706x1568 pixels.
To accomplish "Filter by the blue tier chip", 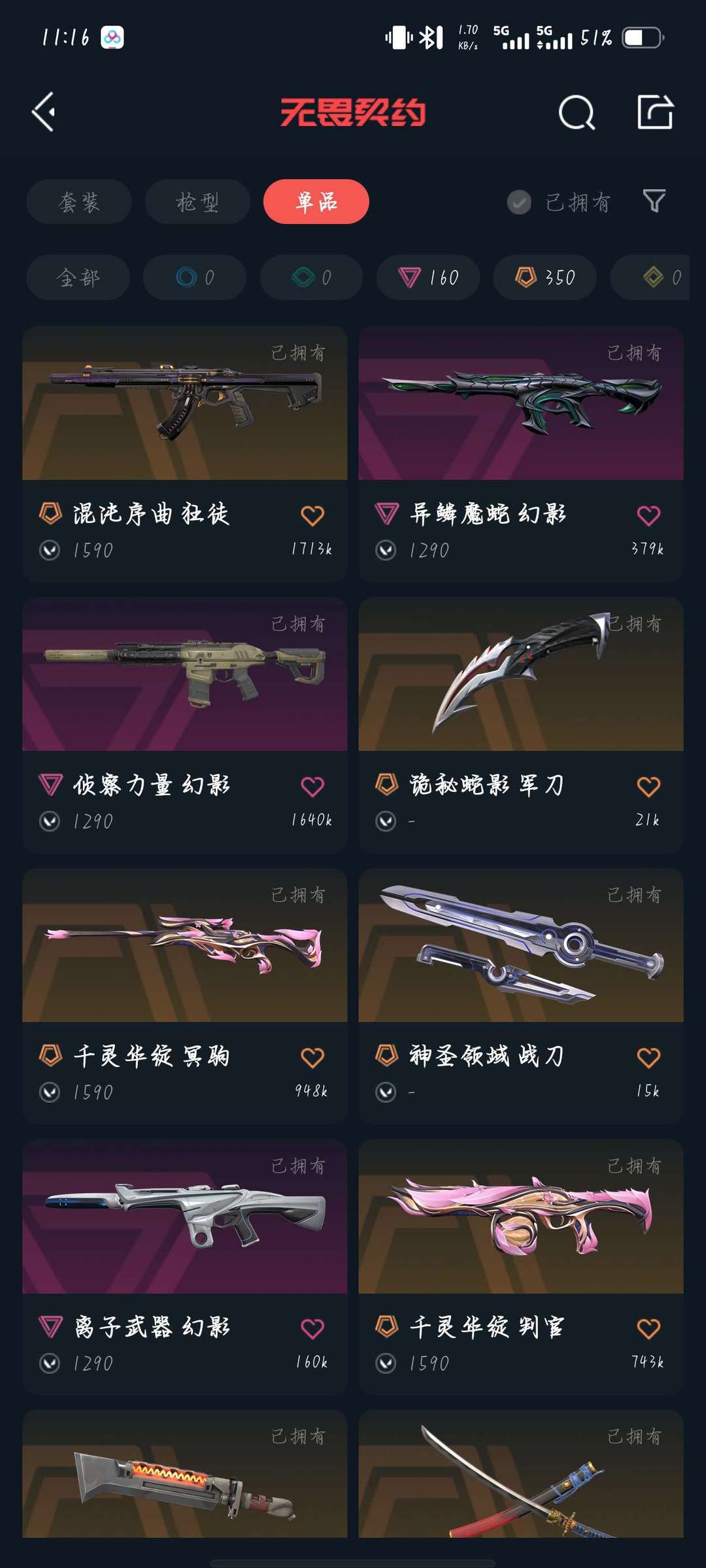I will tap(195, 278).
